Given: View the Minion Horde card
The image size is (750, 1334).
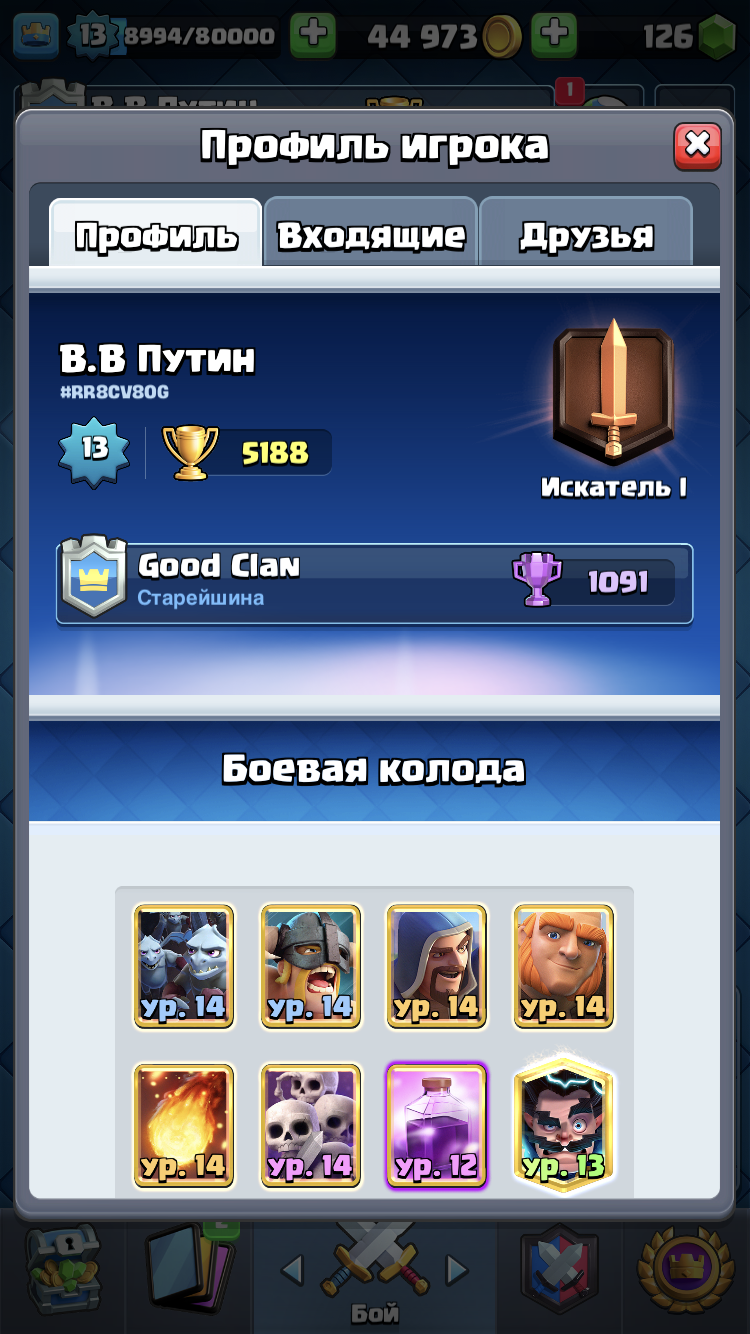Looking at the screenshot, I should tap(184, 967).
